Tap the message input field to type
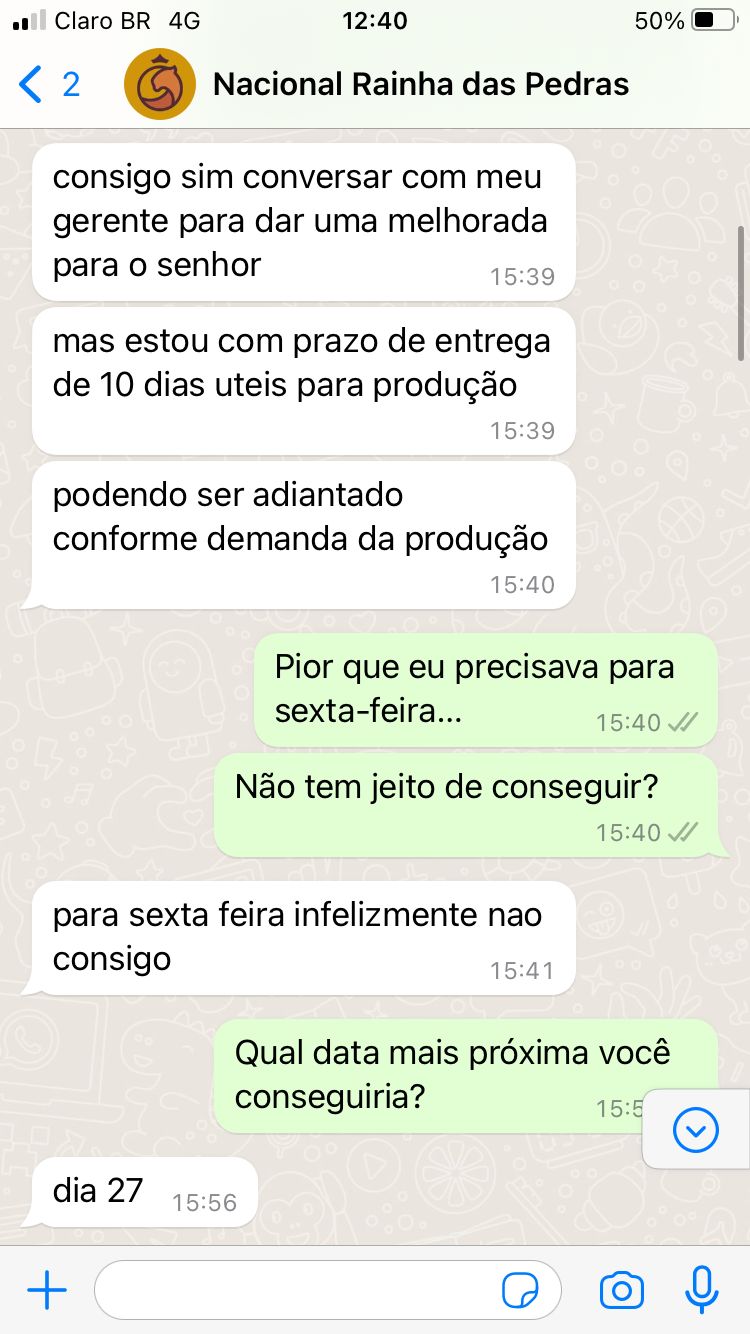750x1334 pixels. click(300, 1290)
